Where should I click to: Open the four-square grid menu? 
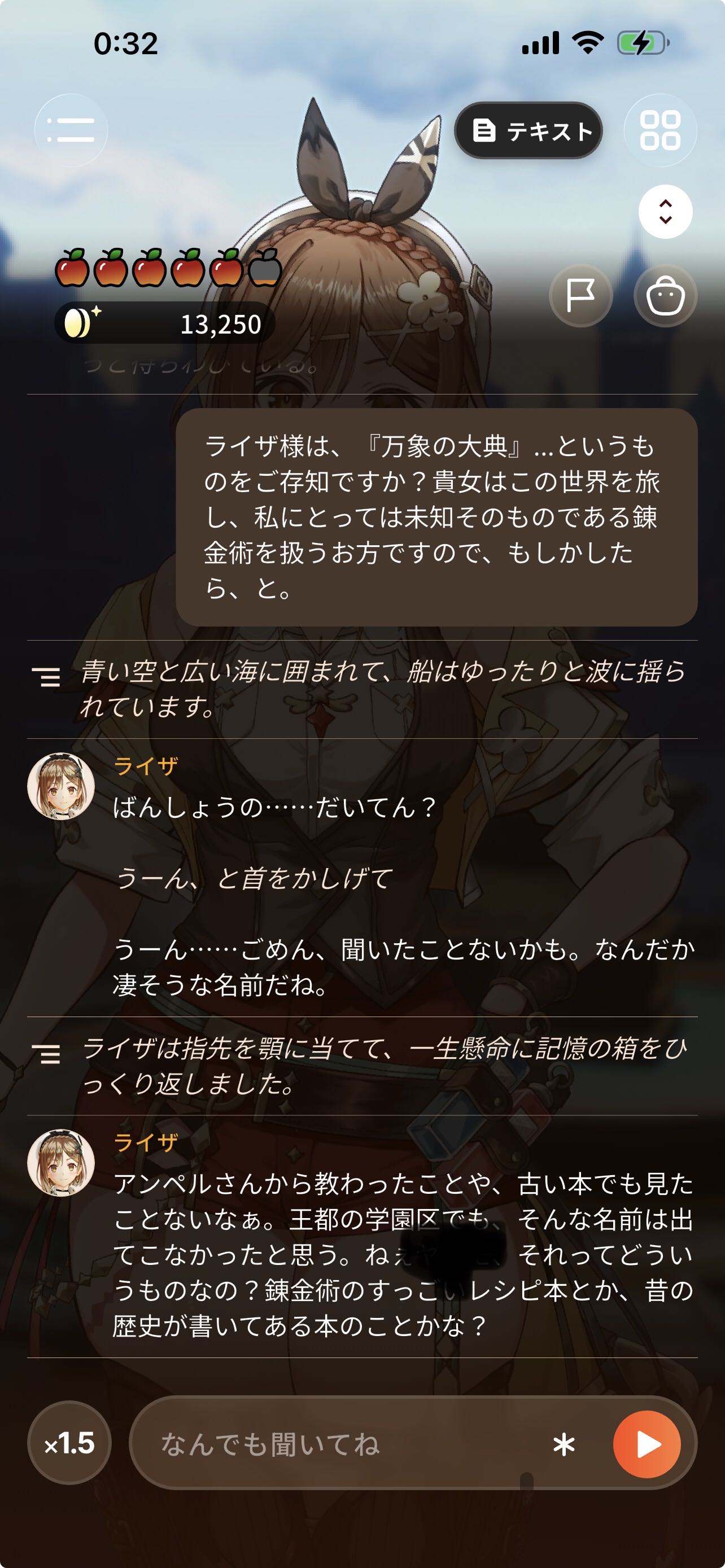point(661,130)
